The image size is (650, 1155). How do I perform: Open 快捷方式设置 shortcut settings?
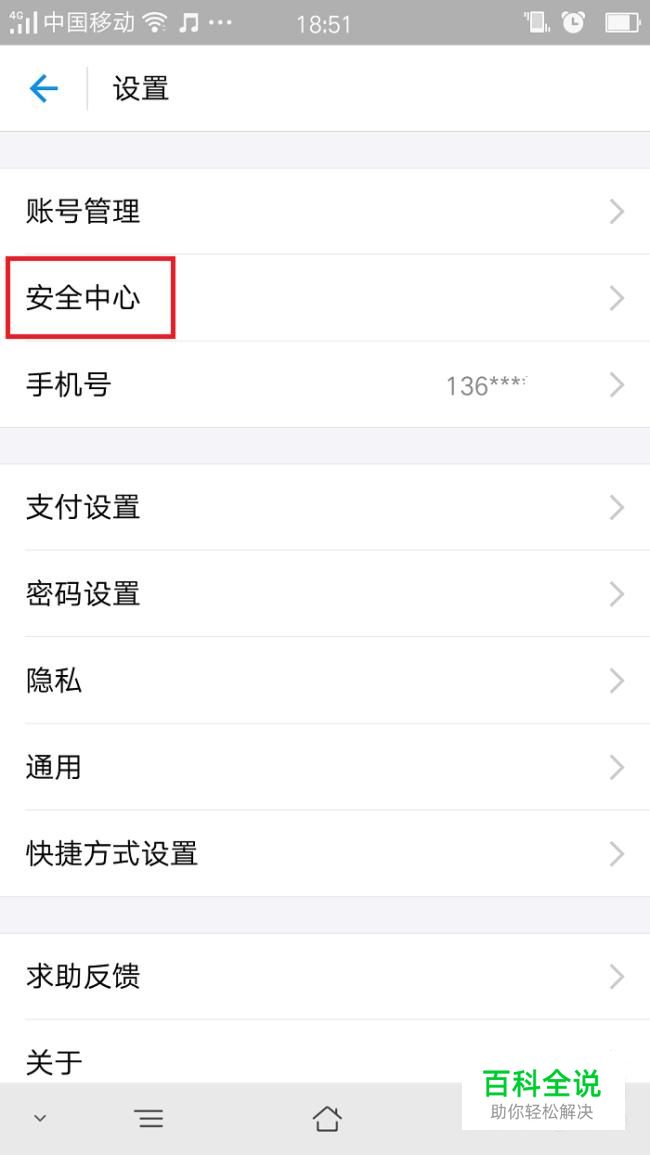(x=325, y=854)
